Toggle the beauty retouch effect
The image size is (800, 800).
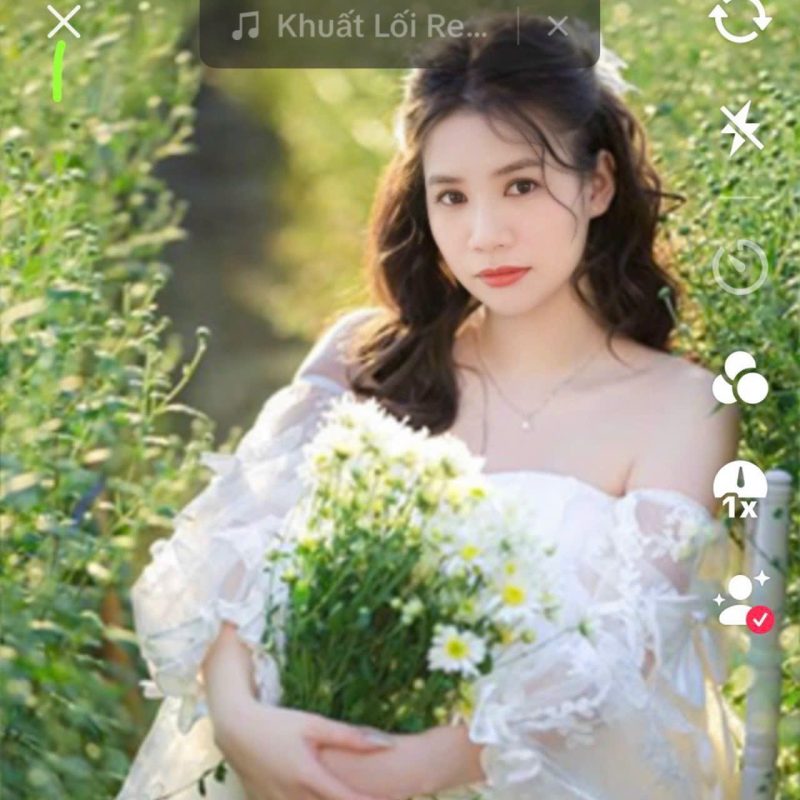[x=743, y=602]
